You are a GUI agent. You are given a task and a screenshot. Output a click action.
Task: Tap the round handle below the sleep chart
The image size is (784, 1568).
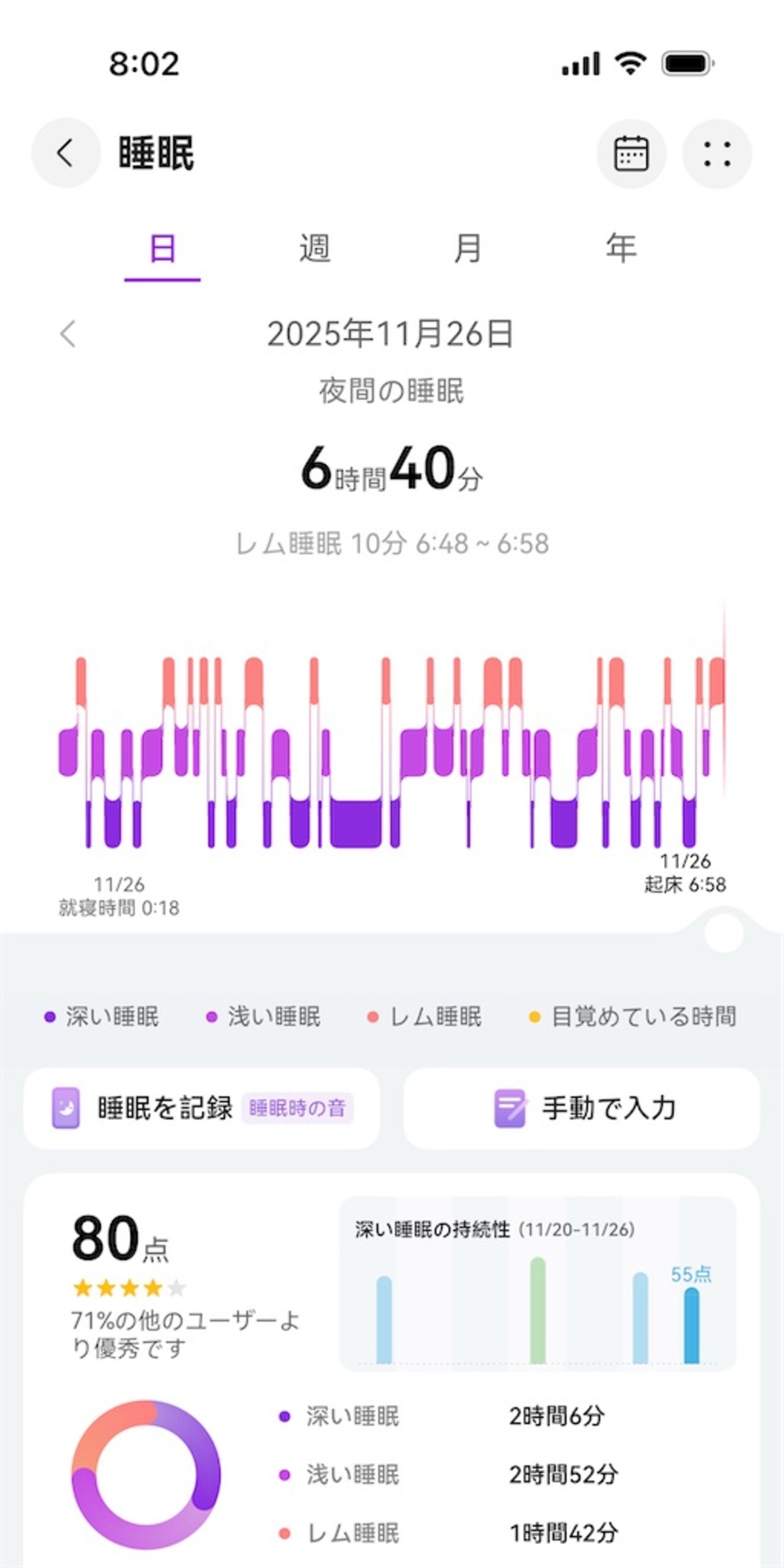(x=723, y=932)
